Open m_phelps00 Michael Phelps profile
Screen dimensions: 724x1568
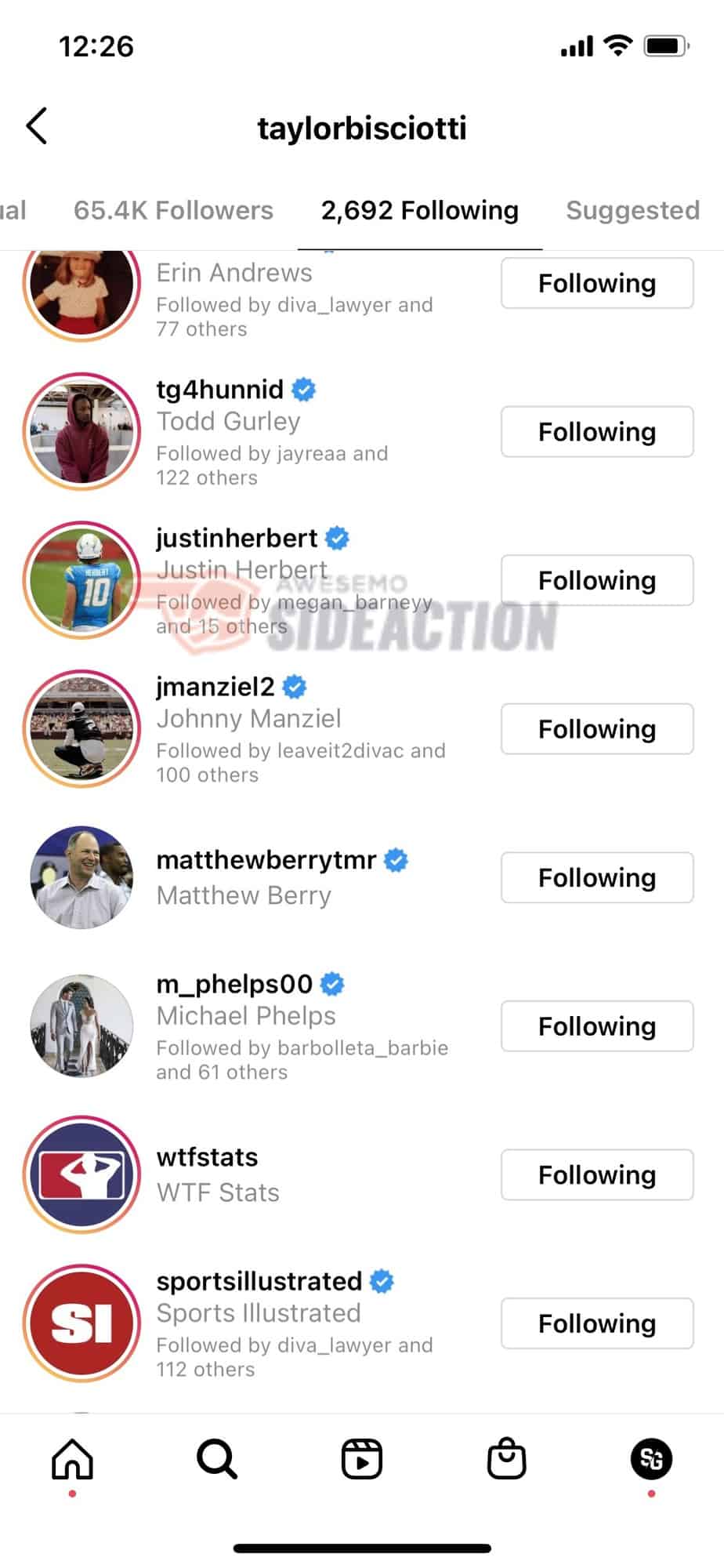tap(362, 1026)
